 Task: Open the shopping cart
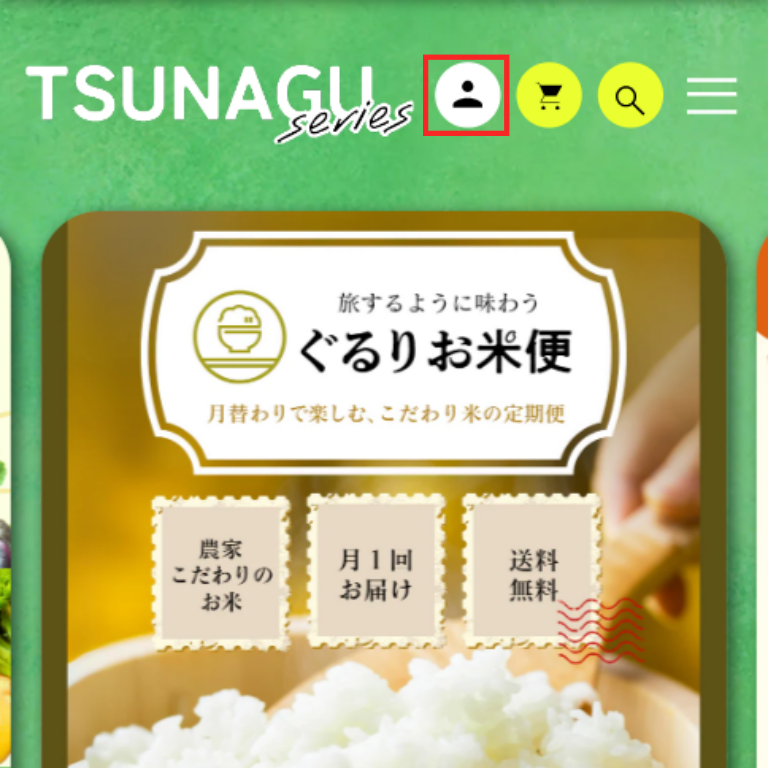(x=549, y=97)
